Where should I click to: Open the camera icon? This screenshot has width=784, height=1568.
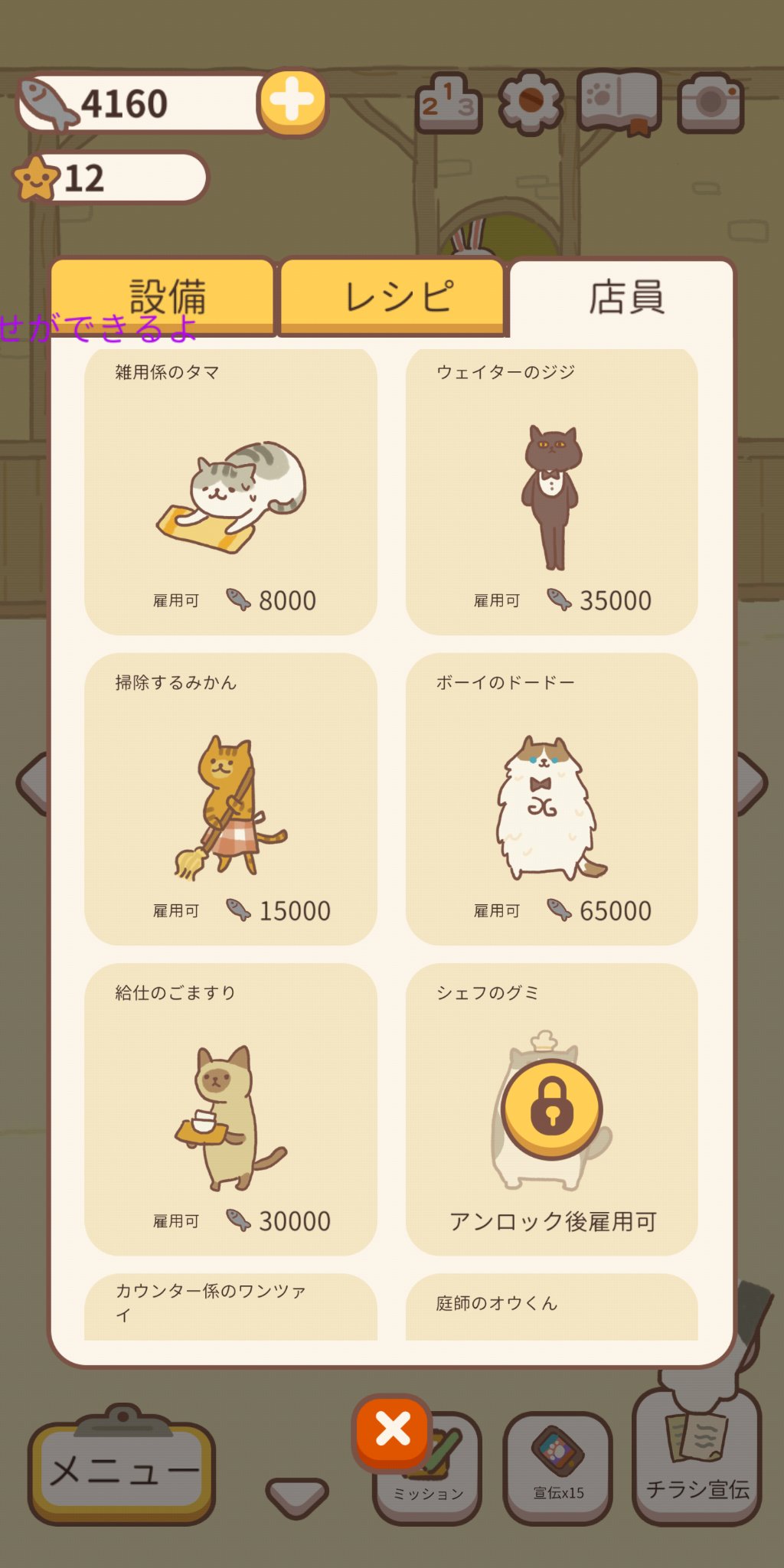[710, 103]
